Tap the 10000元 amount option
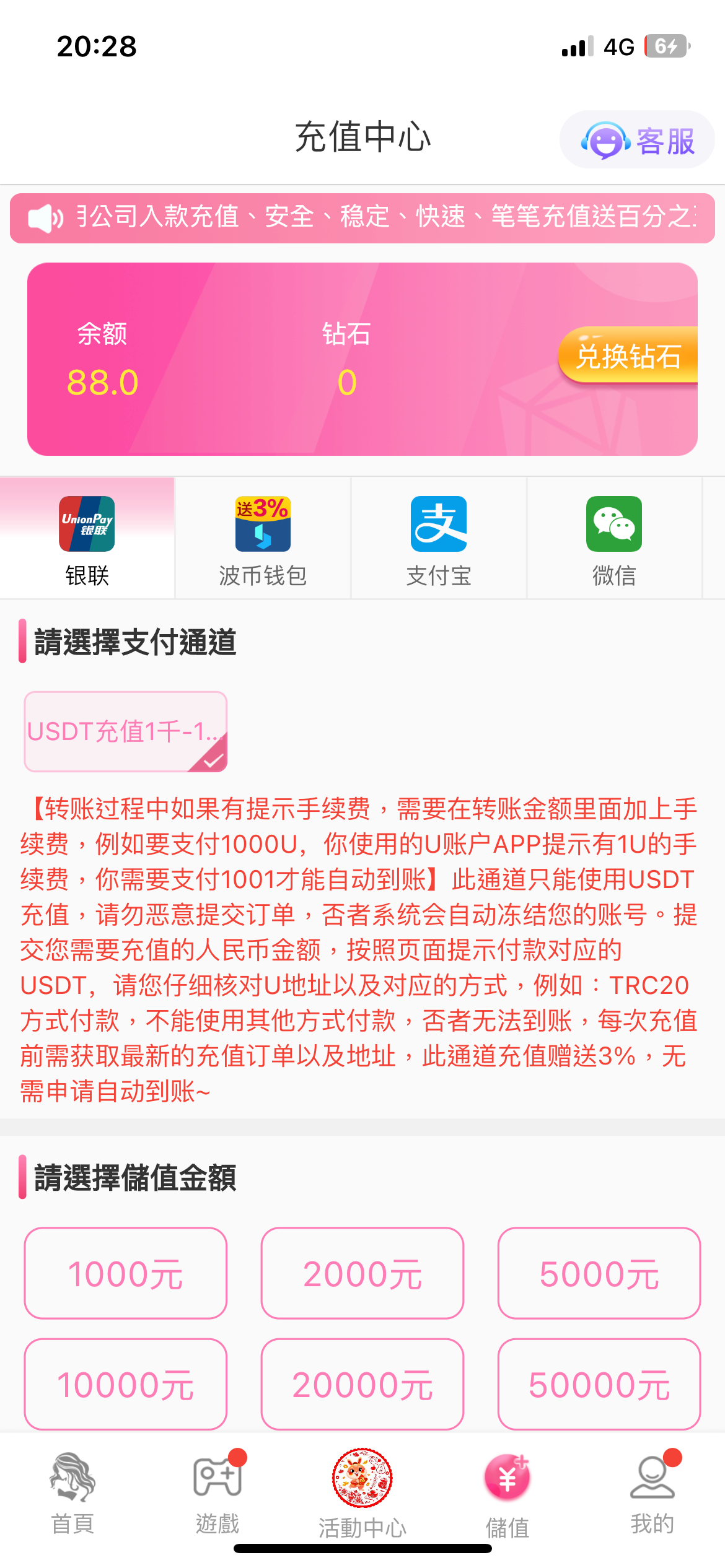This screenshot has width=725, height=1568. (126, 1384)
